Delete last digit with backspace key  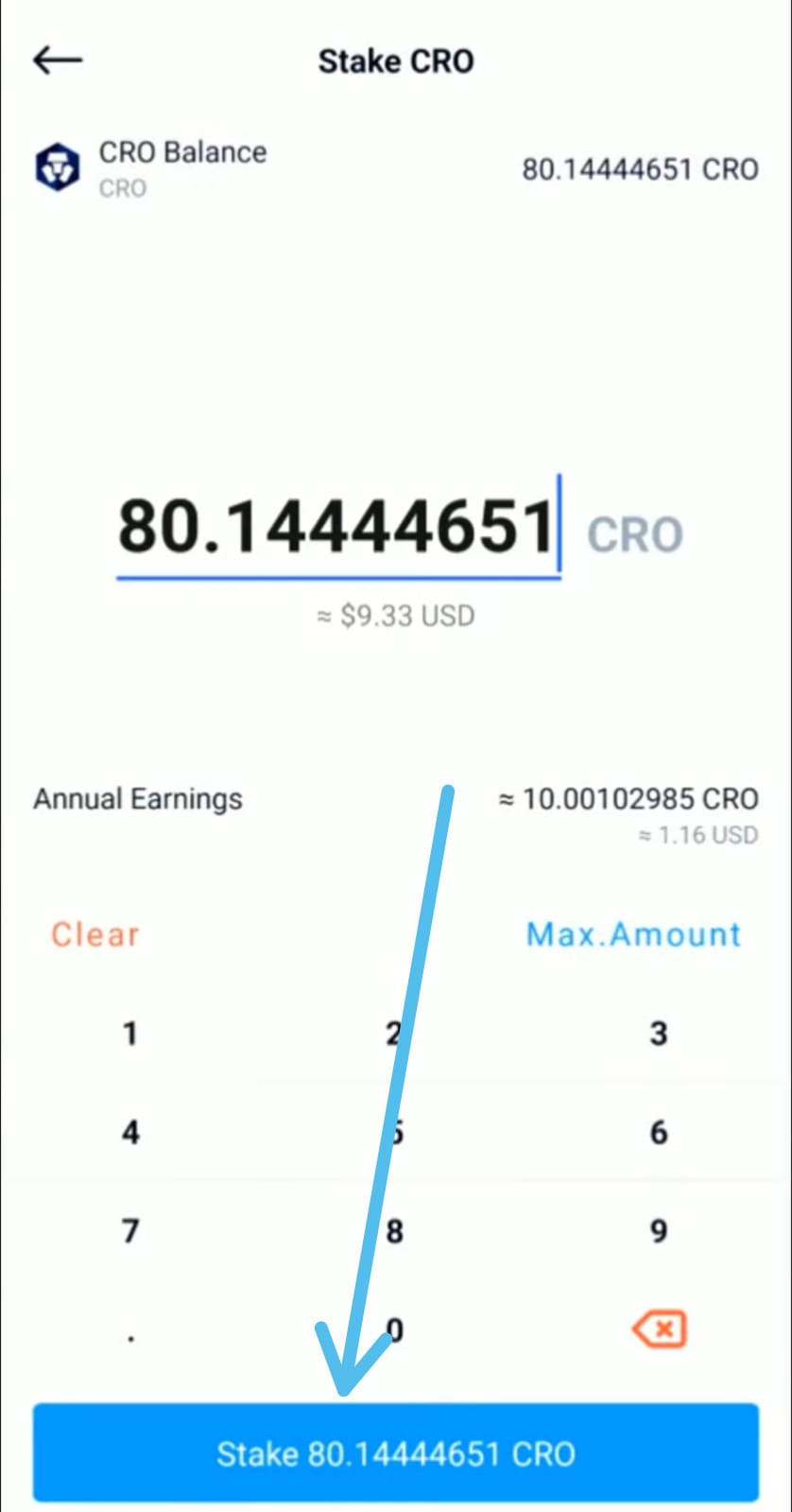click(659, 1330)
